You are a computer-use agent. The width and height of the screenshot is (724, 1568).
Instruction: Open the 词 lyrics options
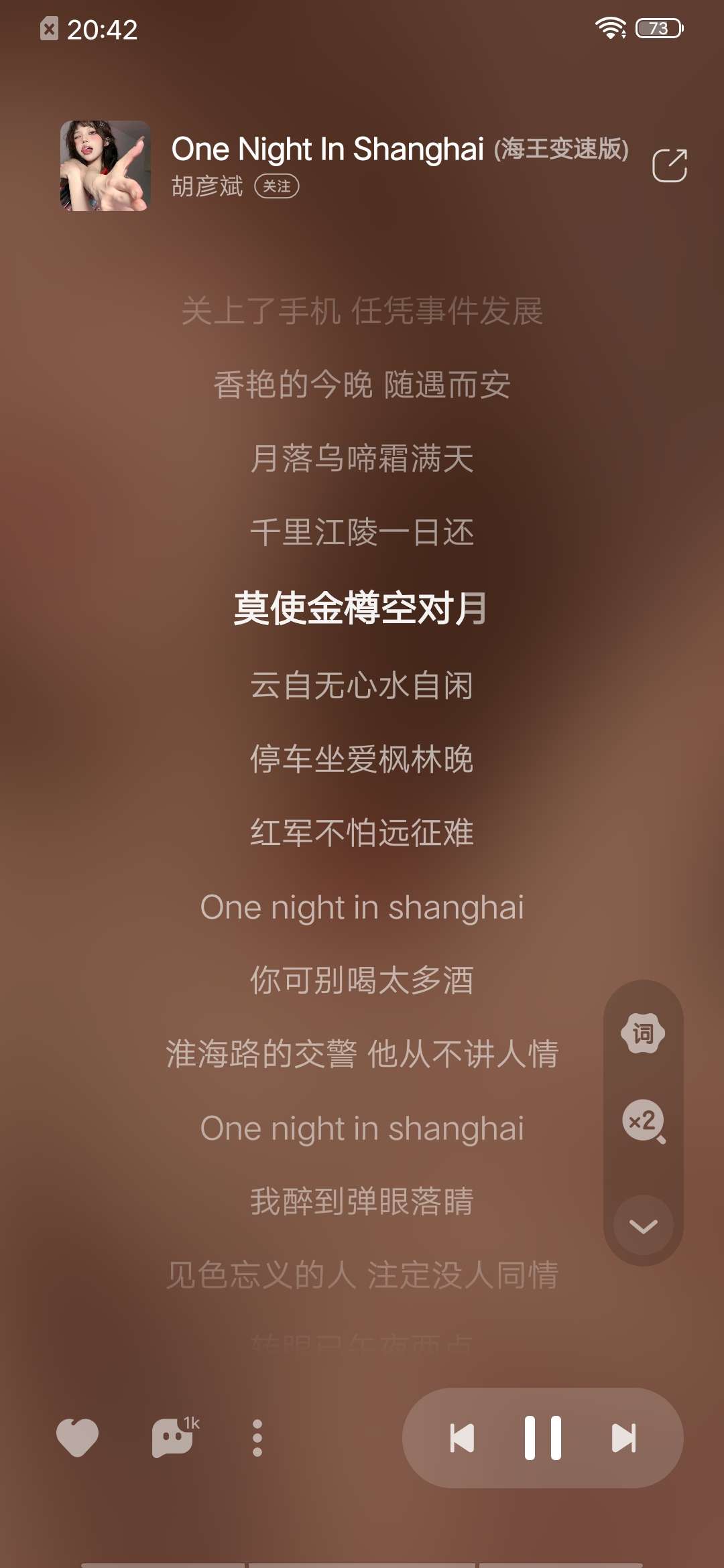click(x=643, y=1033)
